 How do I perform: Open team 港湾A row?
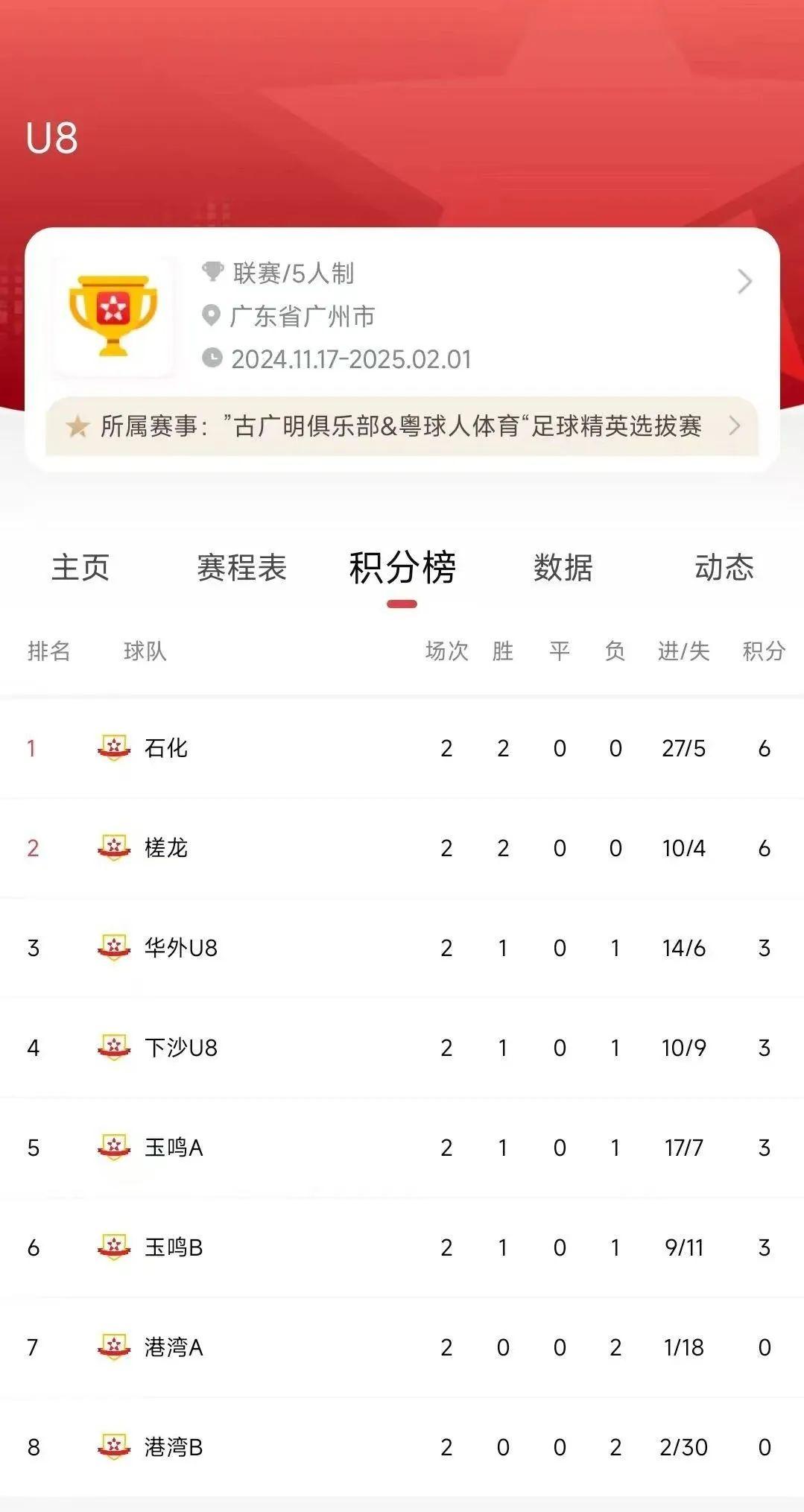point(402,1347)
